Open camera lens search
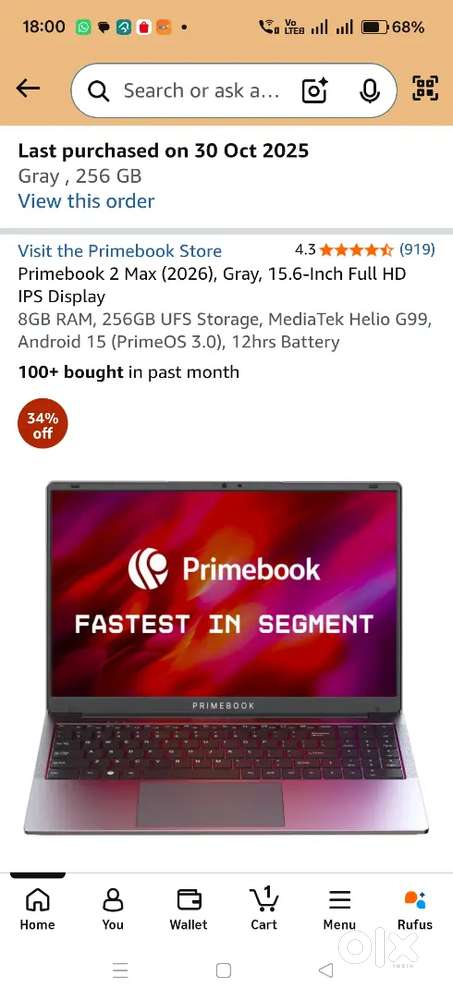Screen dimensions: 453x998 coord(314,90)
